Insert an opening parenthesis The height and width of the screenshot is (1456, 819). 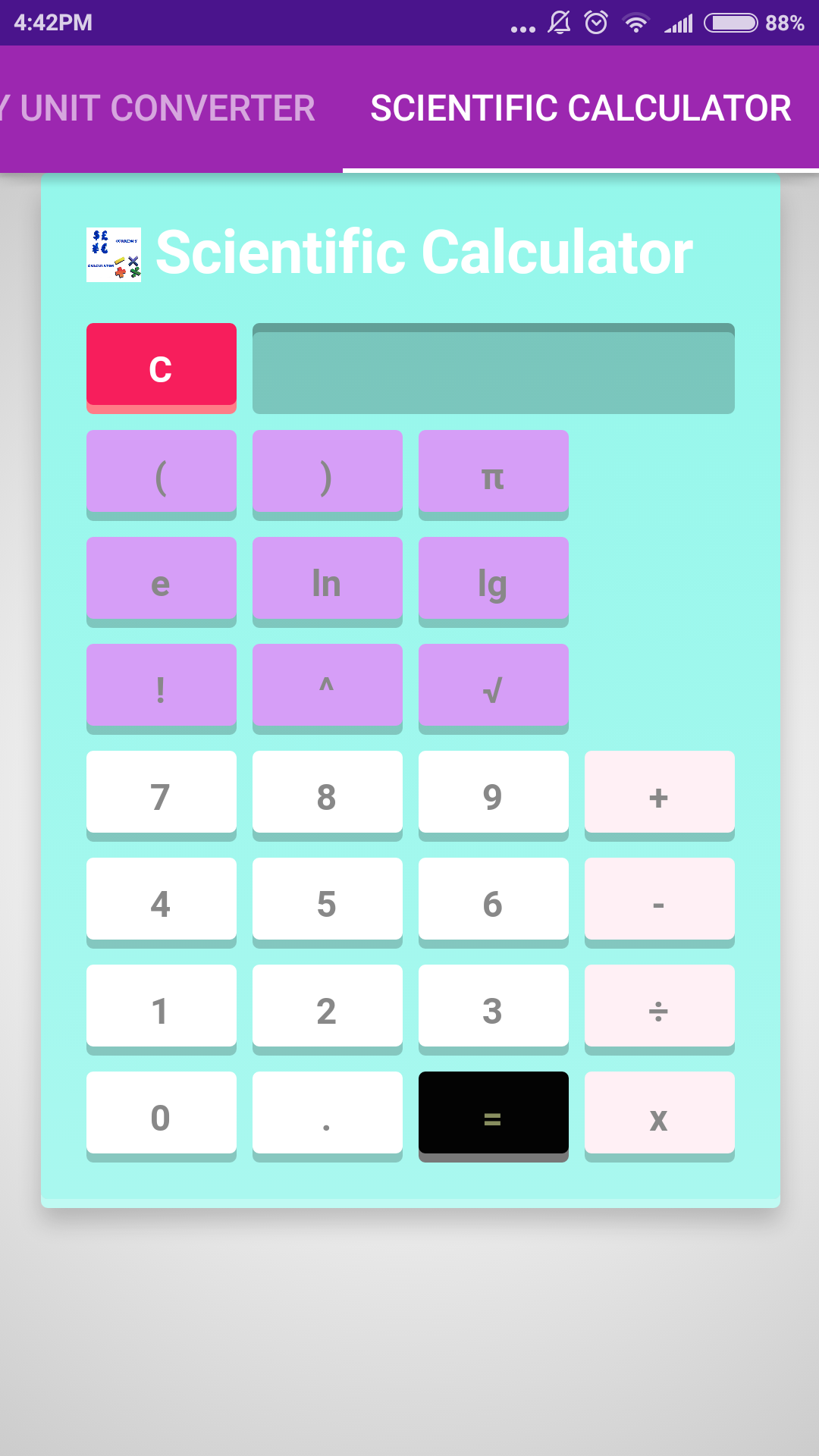pyautogui.click(x=161, y=475)
